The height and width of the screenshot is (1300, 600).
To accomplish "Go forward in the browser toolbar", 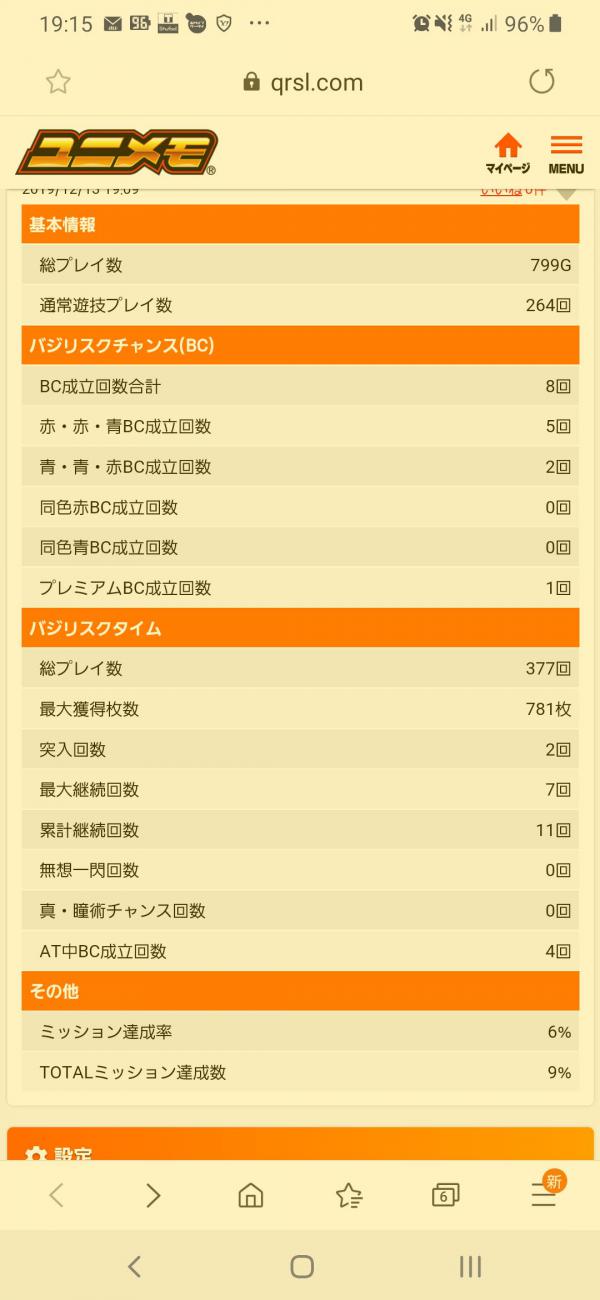I will click(x=153, y=1195).
